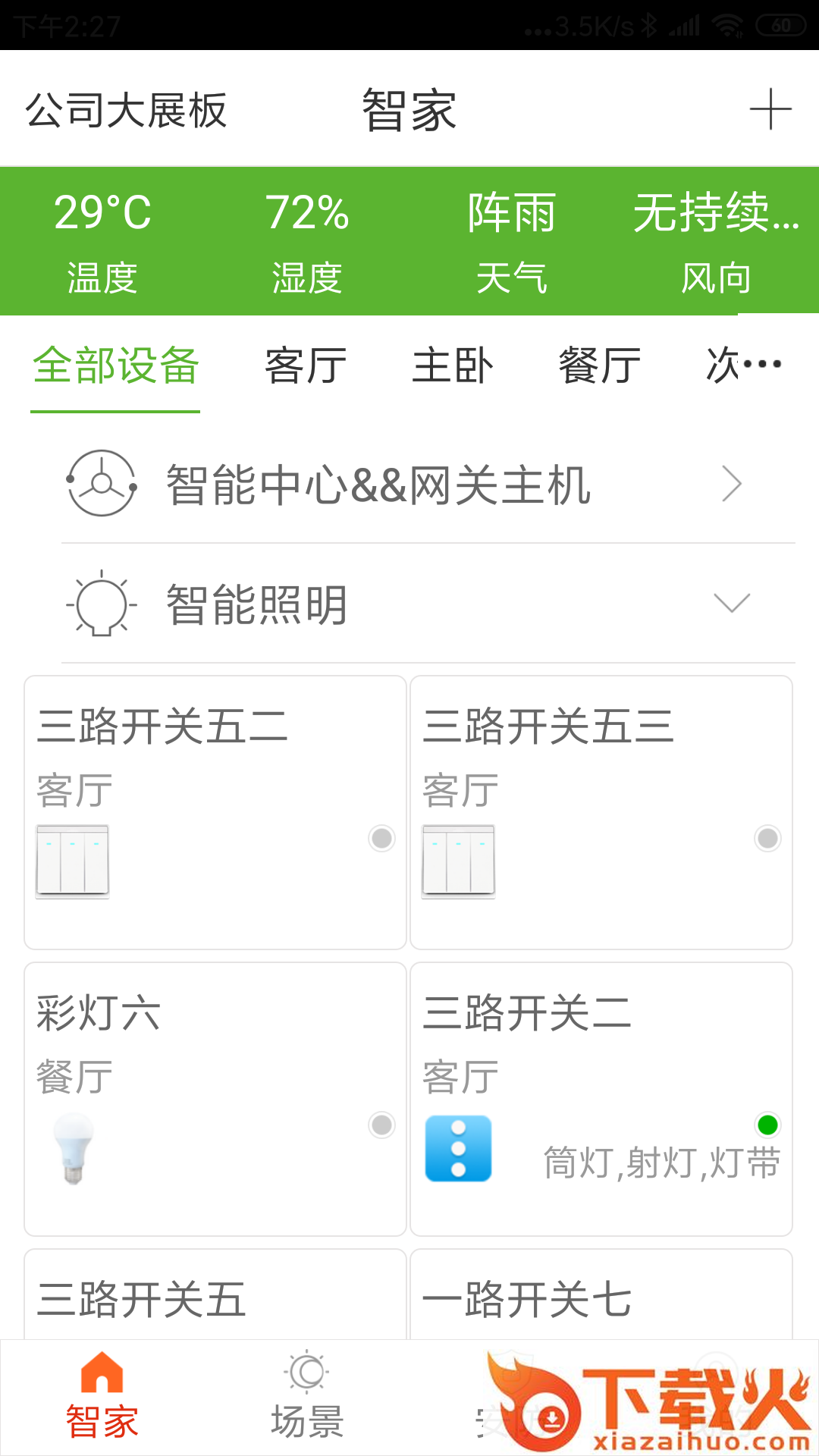Open the 三路开关五三 device card
Image resolution: width=819 pixels, height=1456 pixels.
pos(601,812)
